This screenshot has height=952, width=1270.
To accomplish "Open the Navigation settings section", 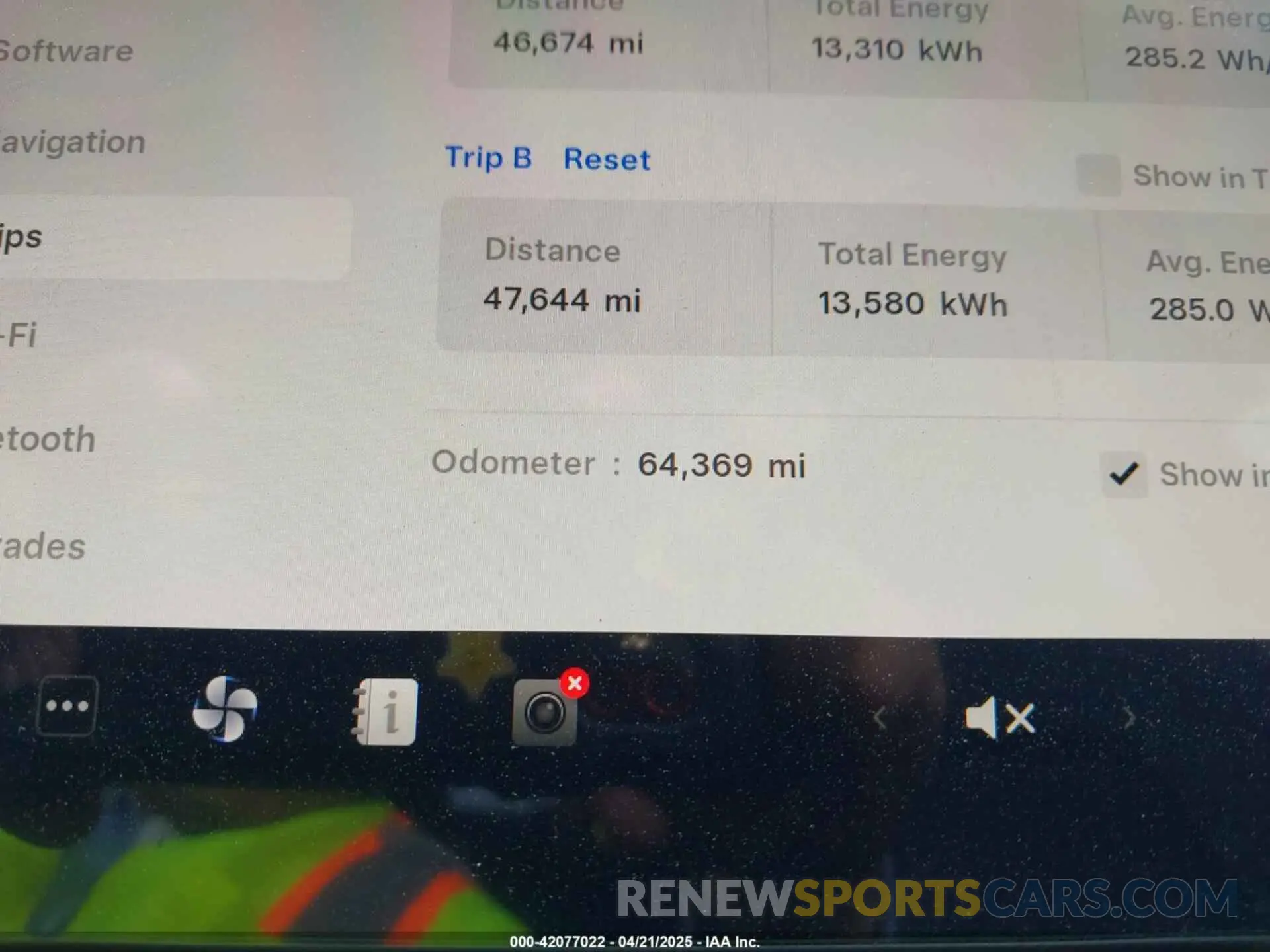I will (73, 142).
